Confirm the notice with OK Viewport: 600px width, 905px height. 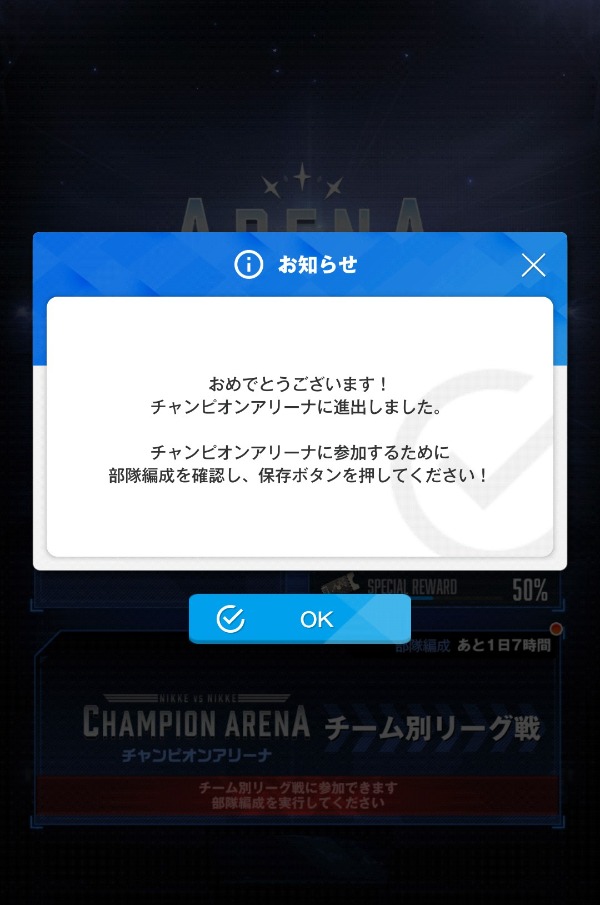pos(300,619)
